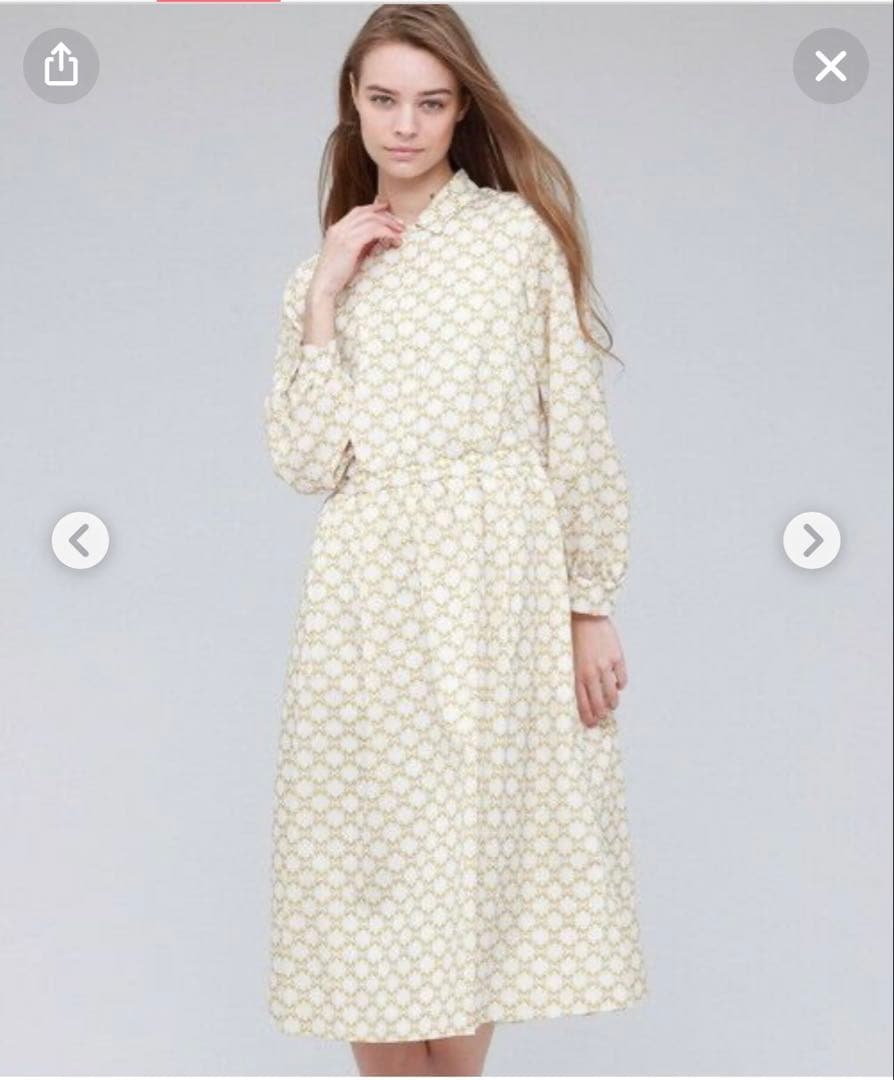The width and height of the screenshot is (894, 1080).
Task: Go to the previous photo
Action: point(80,541)
